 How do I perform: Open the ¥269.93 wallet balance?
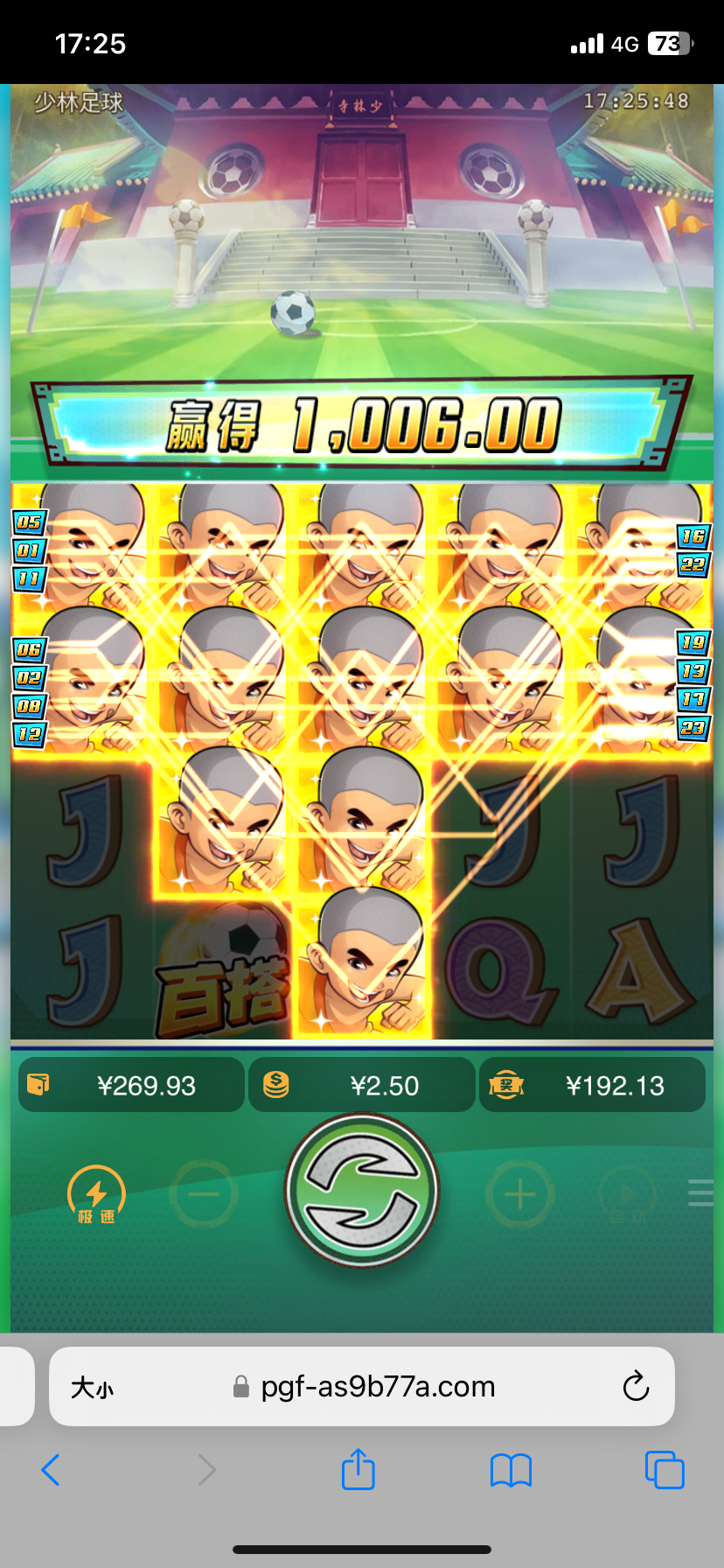coord(131,1086)
